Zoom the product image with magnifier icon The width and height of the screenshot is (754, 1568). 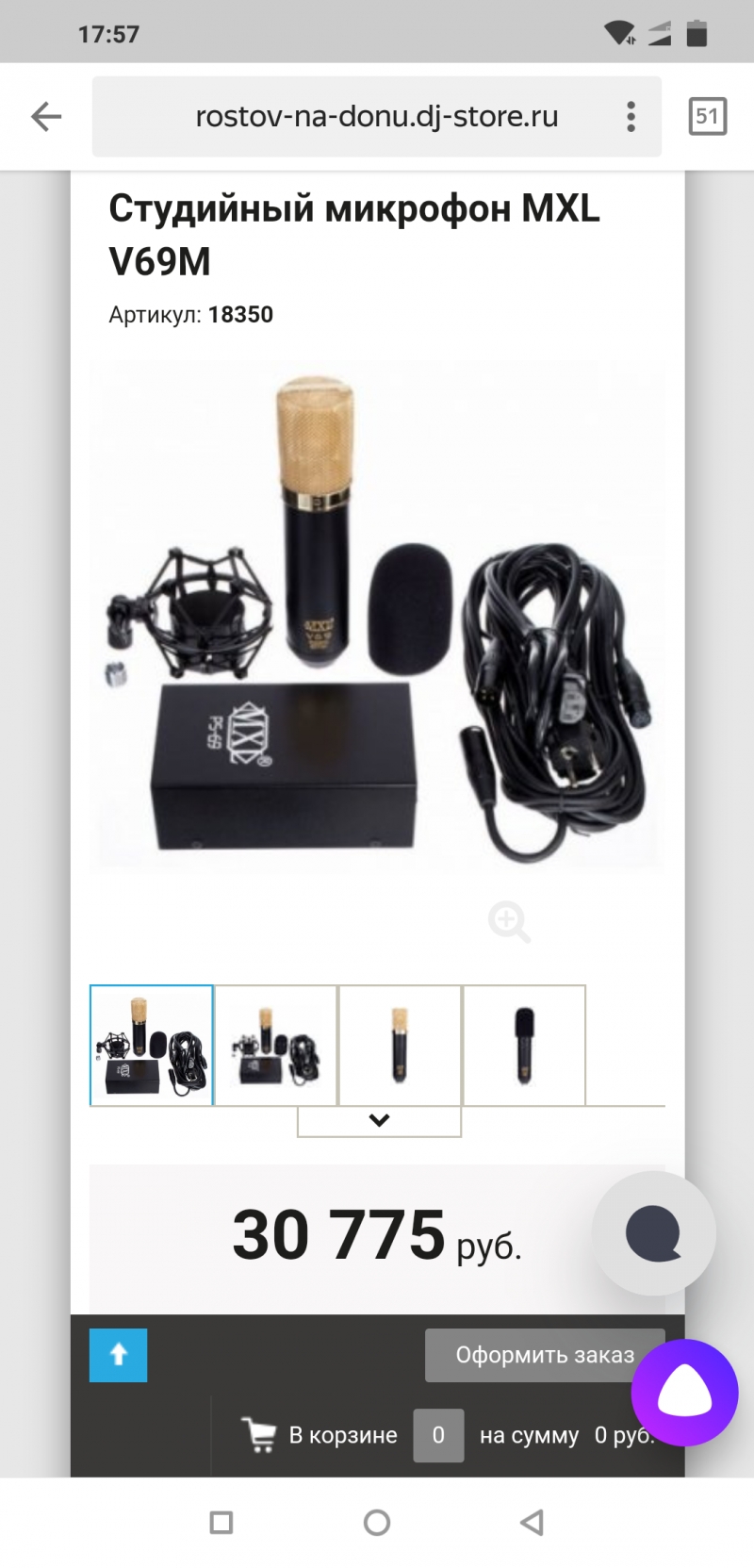(509, 921)
